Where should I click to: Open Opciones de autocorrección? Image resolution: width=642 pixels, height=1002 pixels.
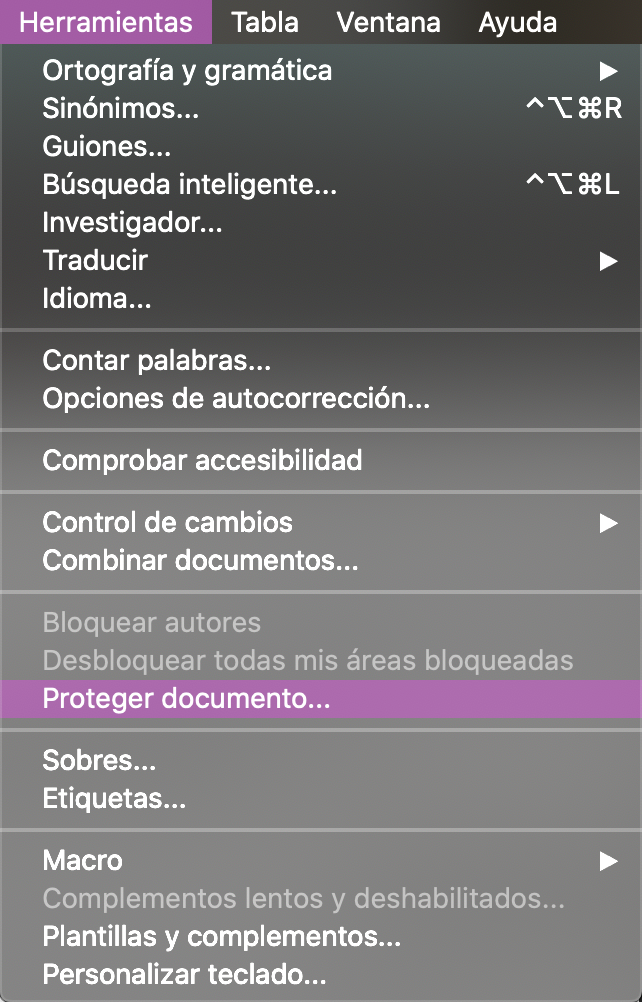tap(236, 399)
